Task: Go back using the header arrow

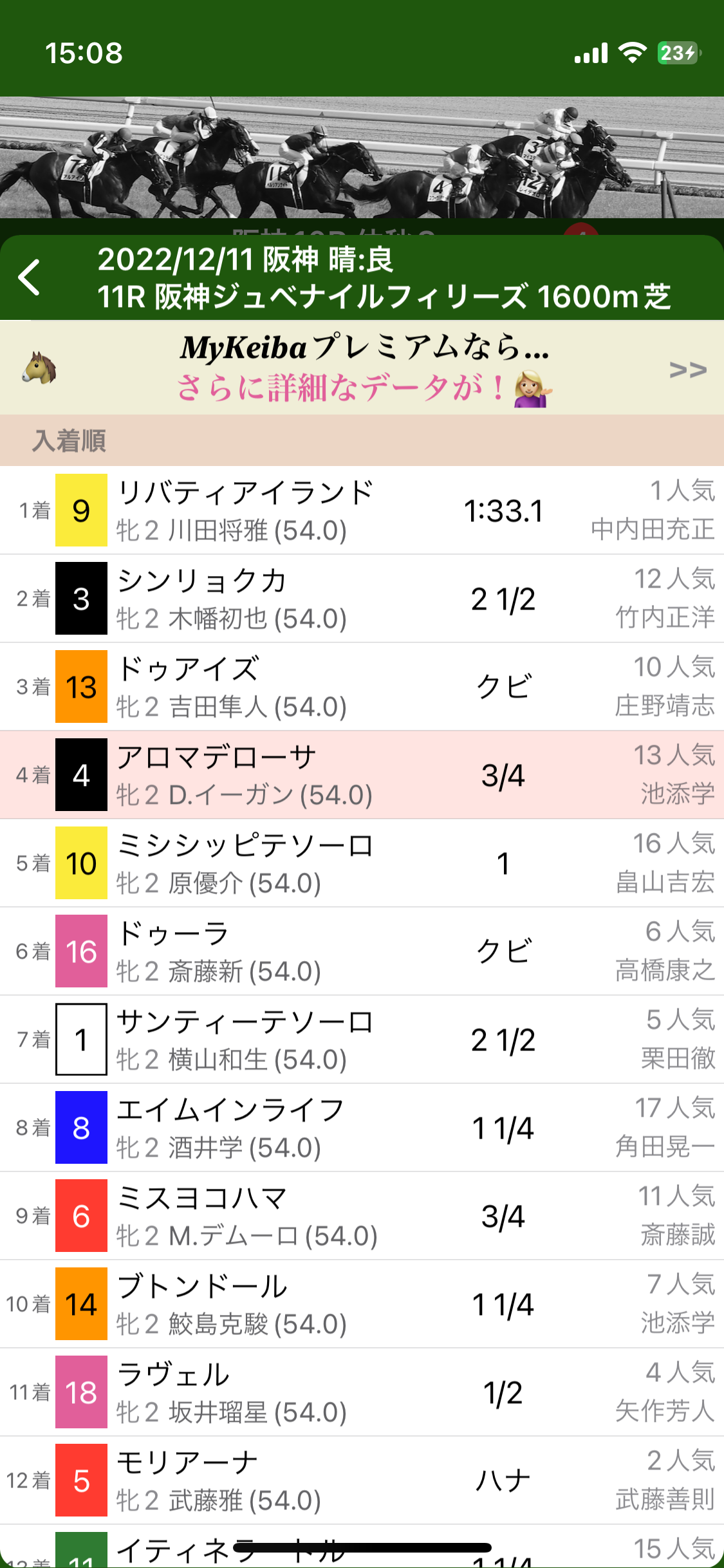Action: tap(30, 277)
